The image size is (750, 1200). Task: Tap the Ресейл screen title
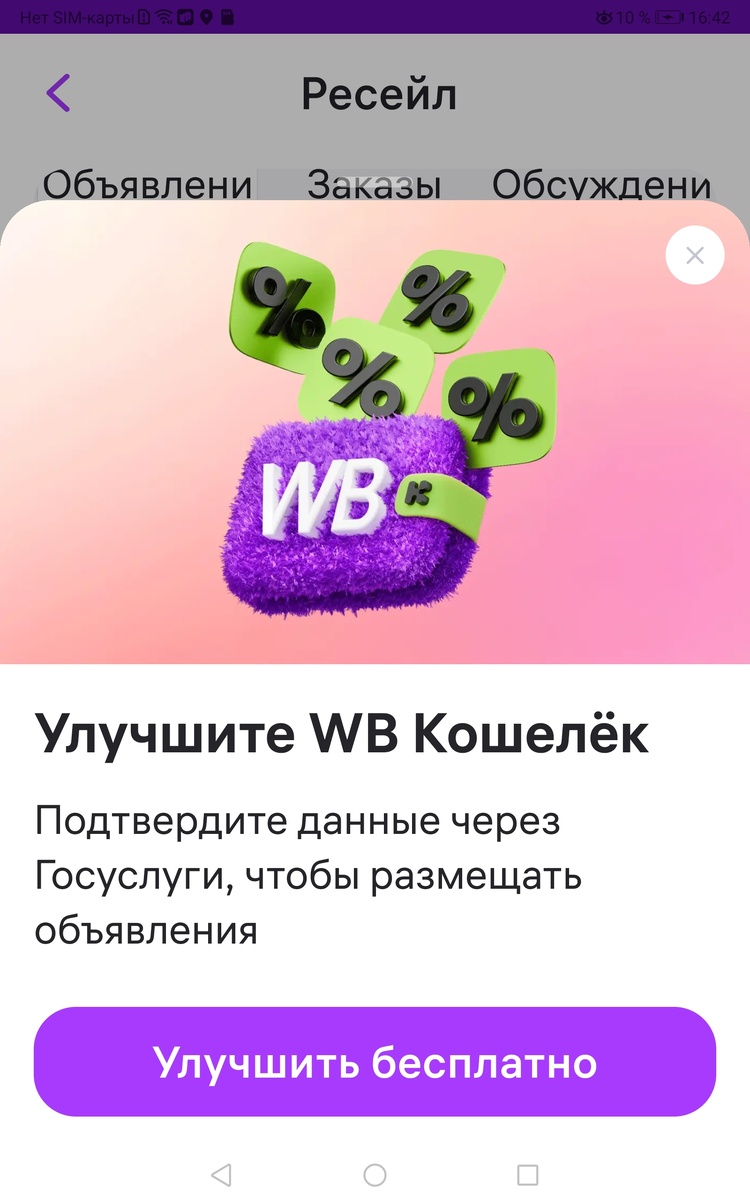point(378,92)
